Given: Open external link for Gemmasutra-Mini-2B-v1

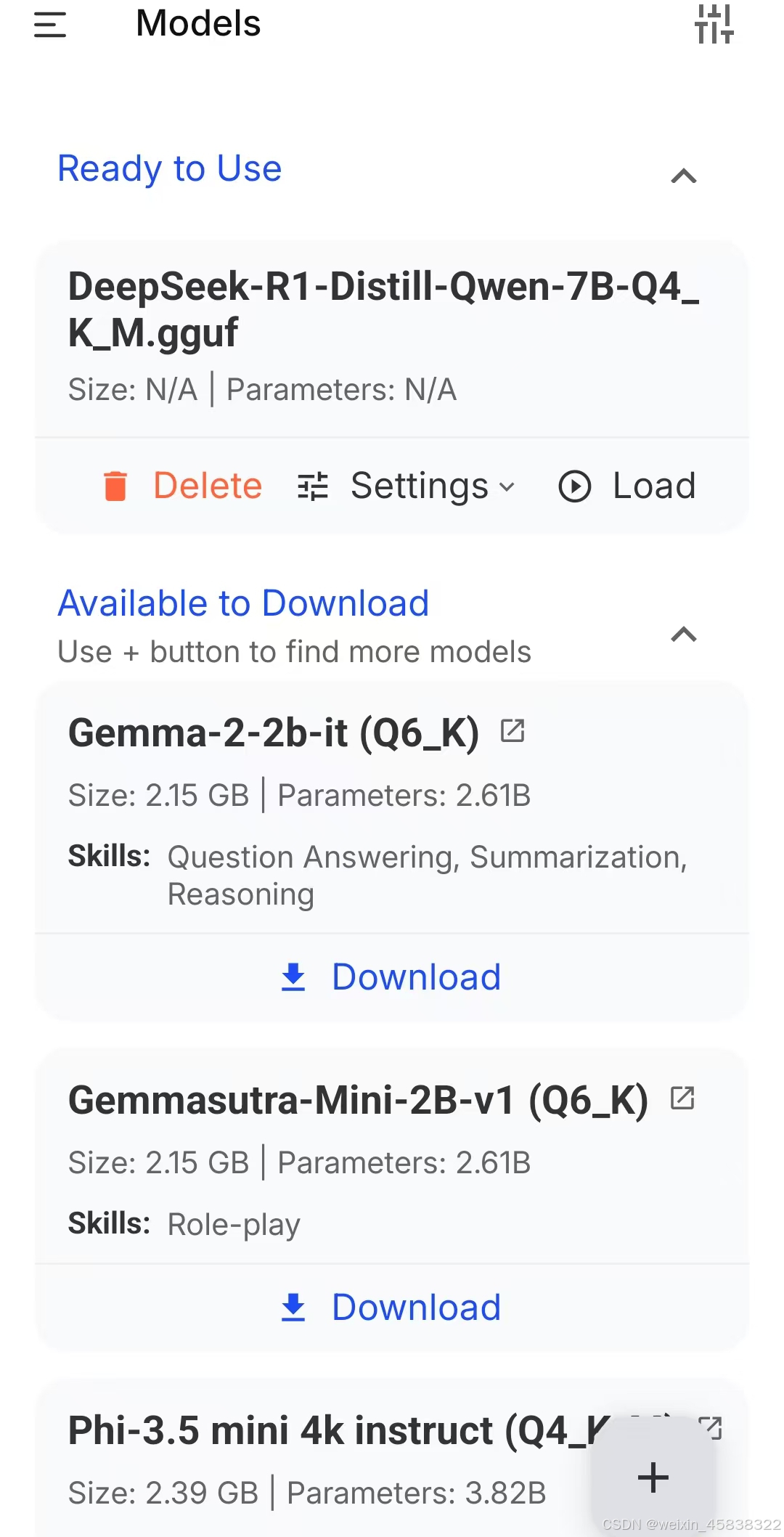Looking at the screenshot, I should pyautogui.click(x=682, y=1098).
